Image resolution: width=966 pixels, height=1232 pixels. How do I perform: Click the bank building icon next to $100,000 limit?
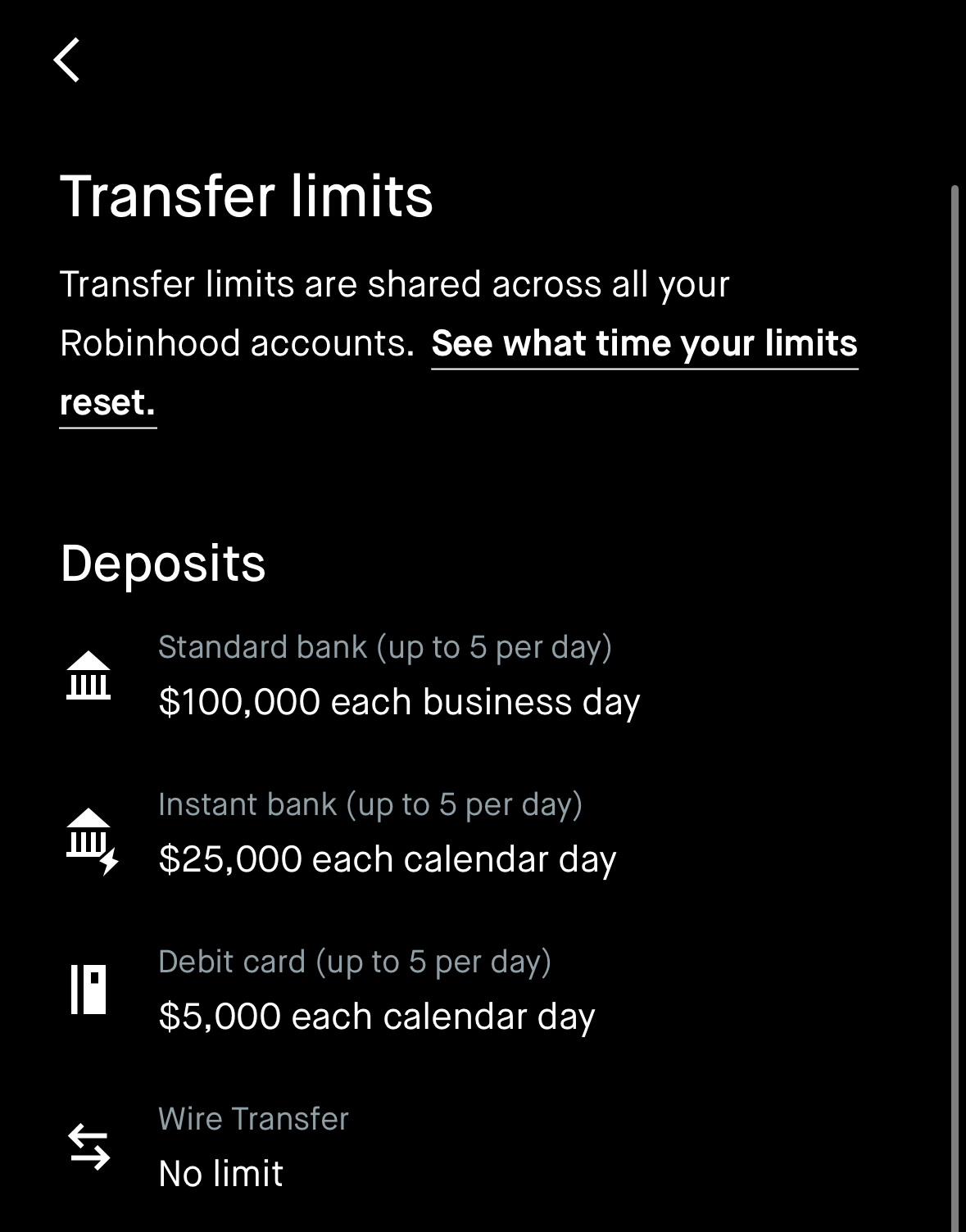point(88,677)
